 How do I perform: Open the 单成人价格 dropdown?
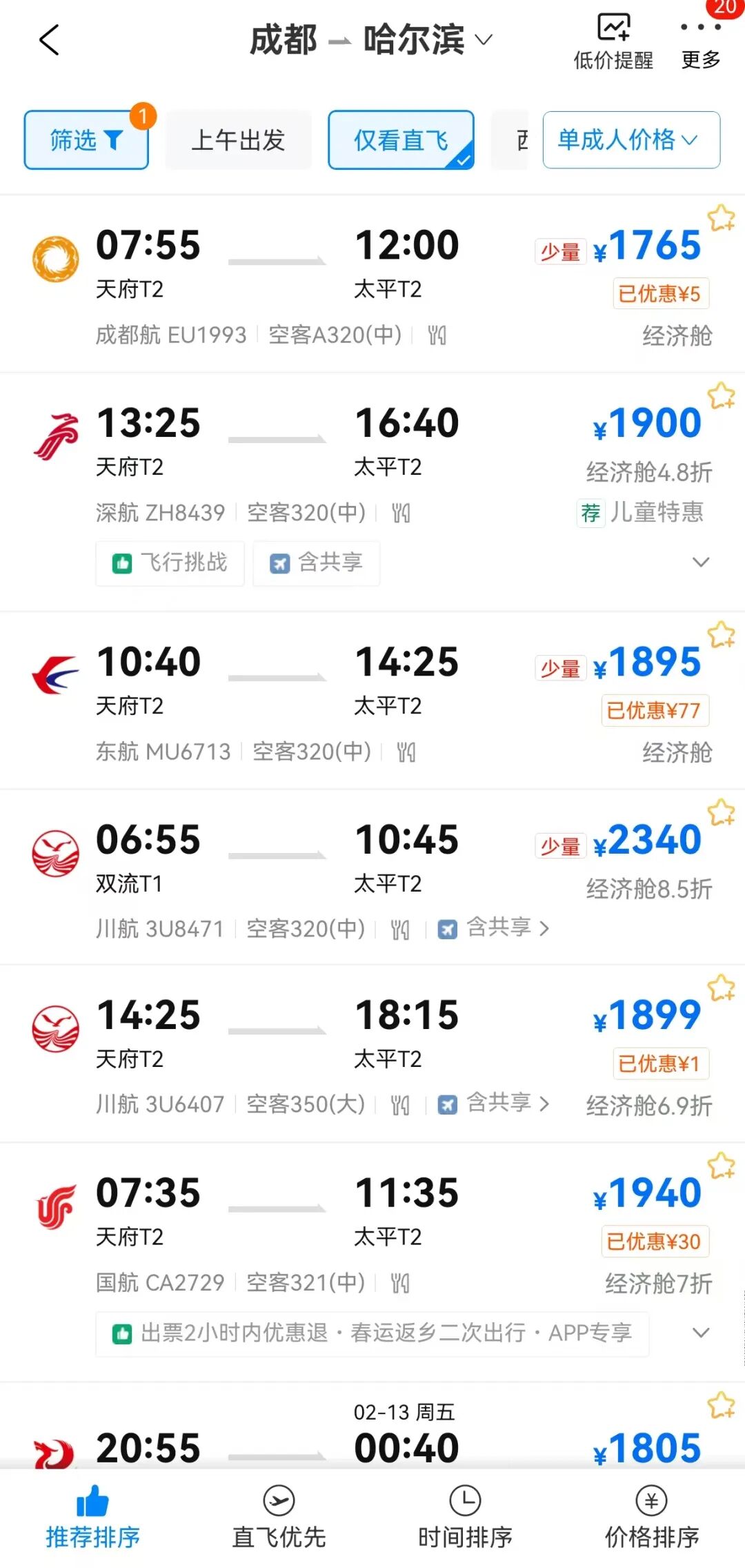[631, 140]
